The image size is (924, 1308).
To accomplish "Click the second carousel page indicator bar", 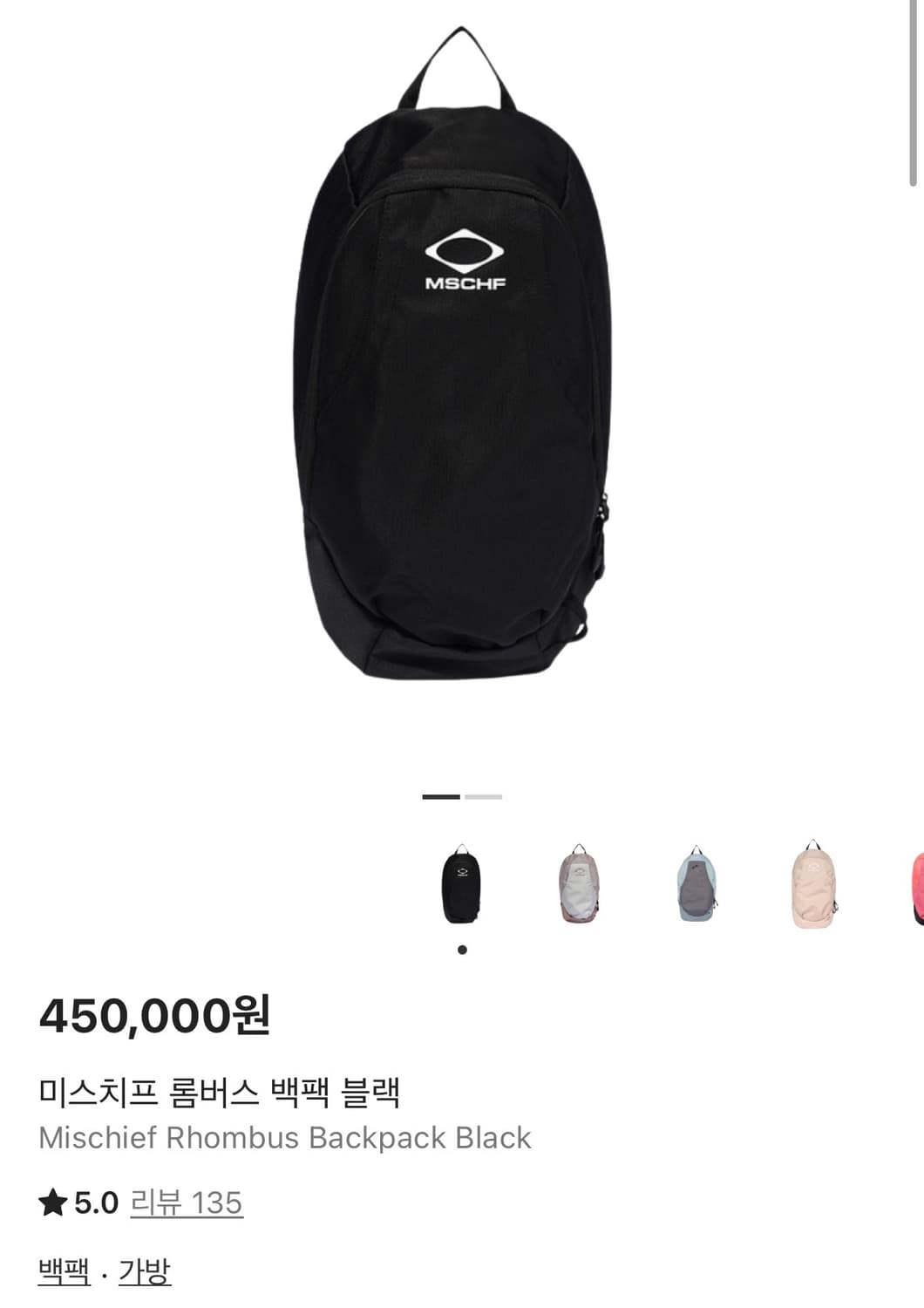I will [x=482, y=797].
